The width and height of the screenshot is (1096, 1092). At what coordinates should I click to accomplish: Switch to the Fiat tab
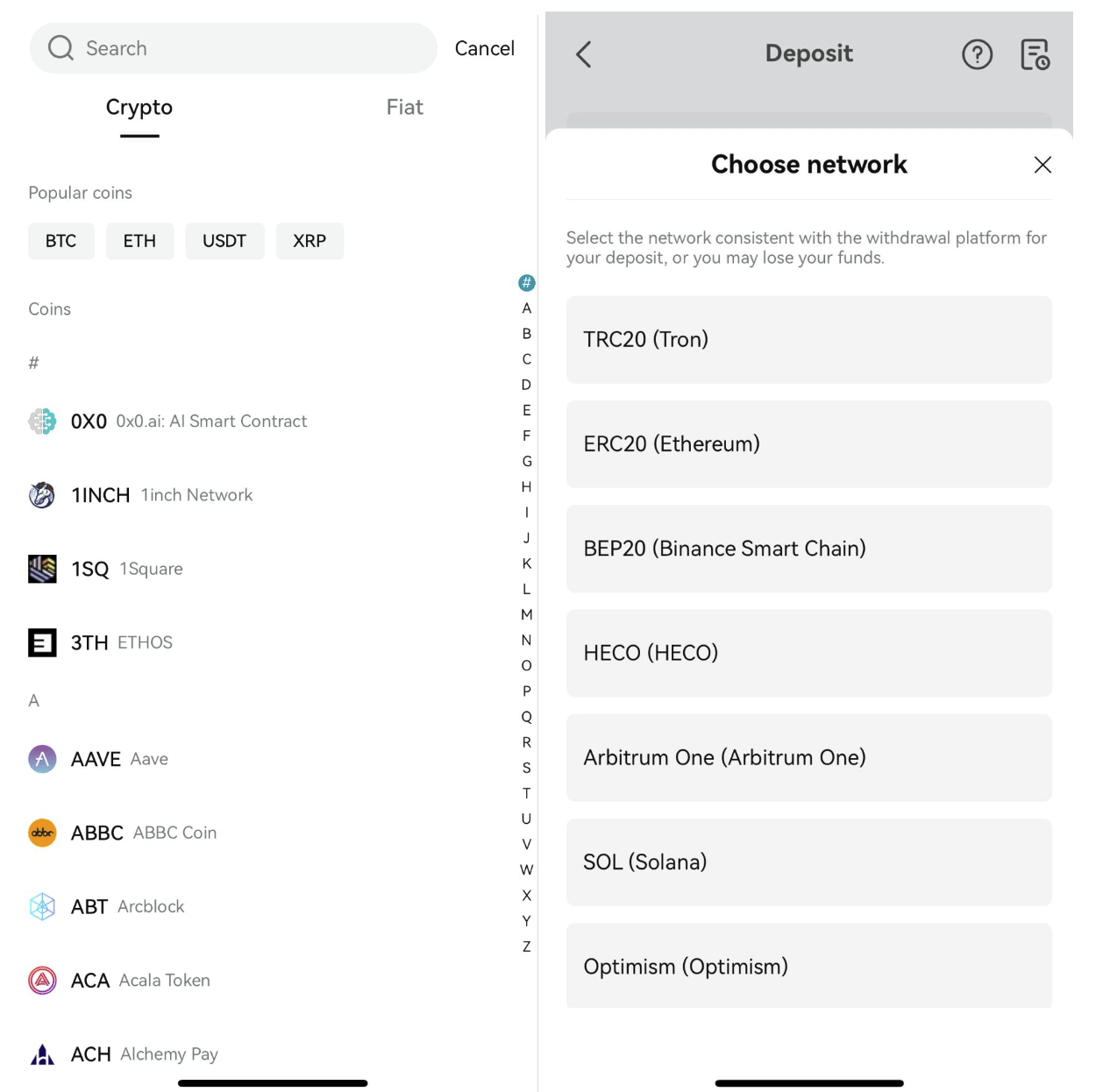(x=404, y=107)
